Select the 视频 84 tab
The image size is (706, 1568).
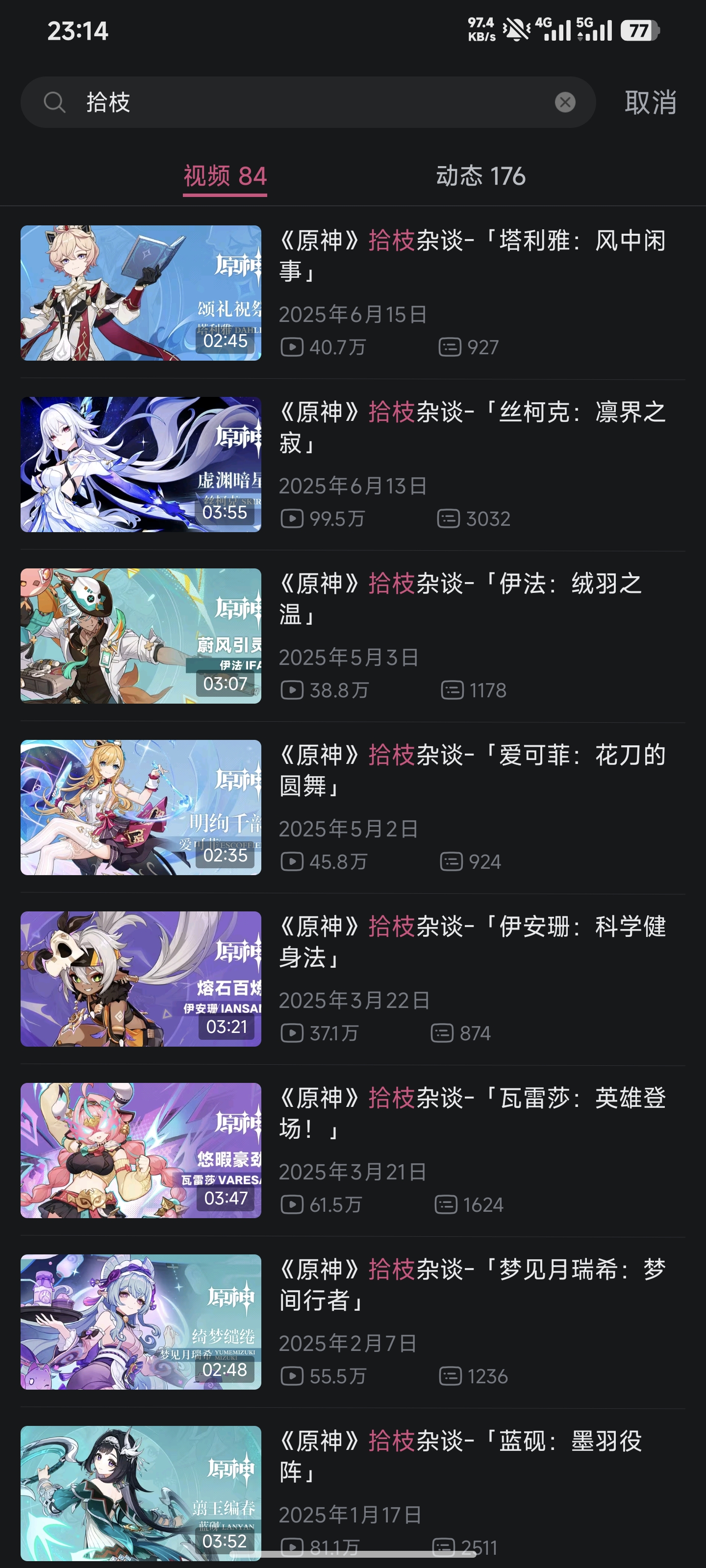[225, 176]
